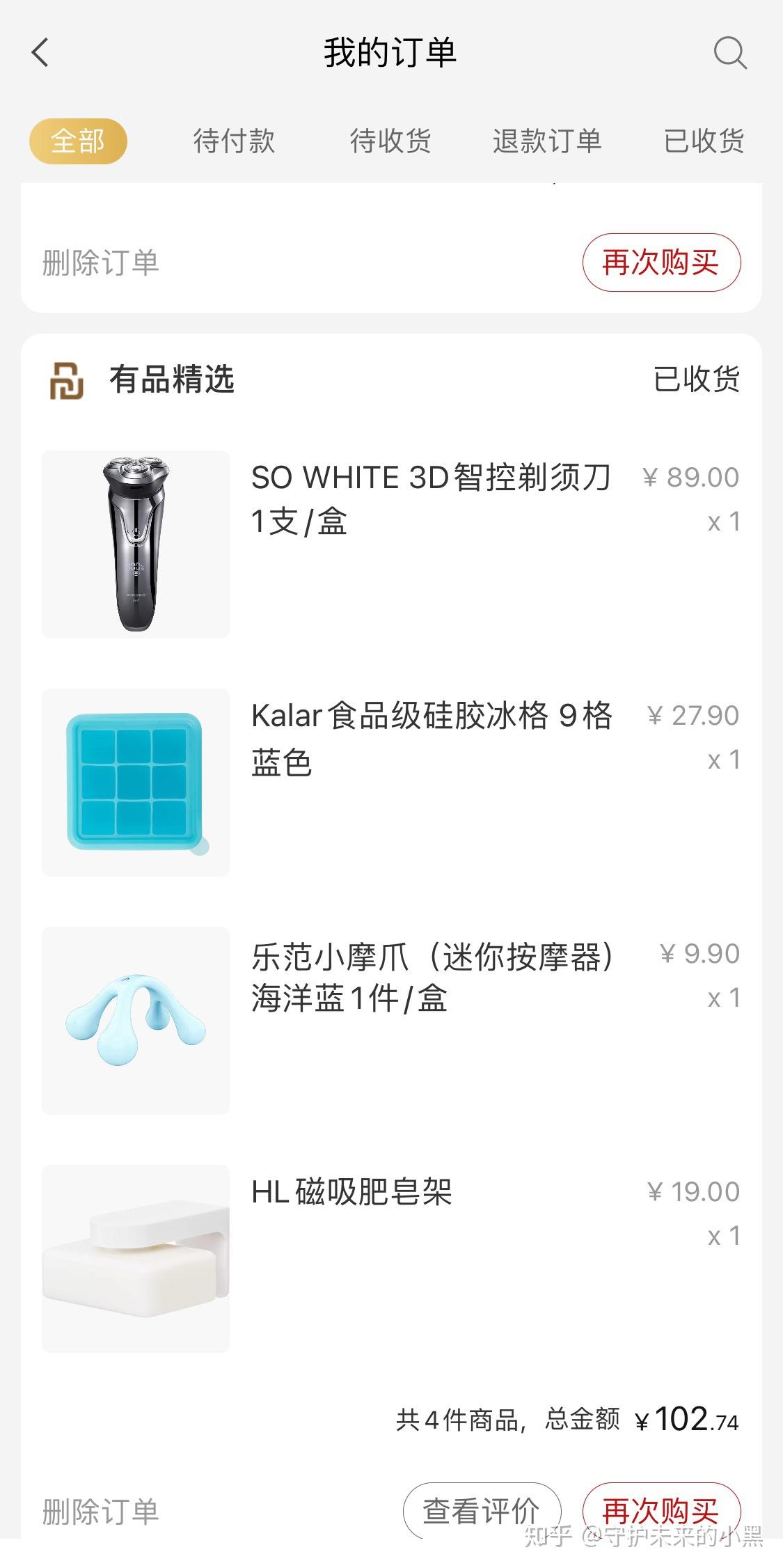This screenshot has height=1568, width=783.
Task: Open 乐范小摩爪 迷你按摩器 item
Action: coord(431,976)
